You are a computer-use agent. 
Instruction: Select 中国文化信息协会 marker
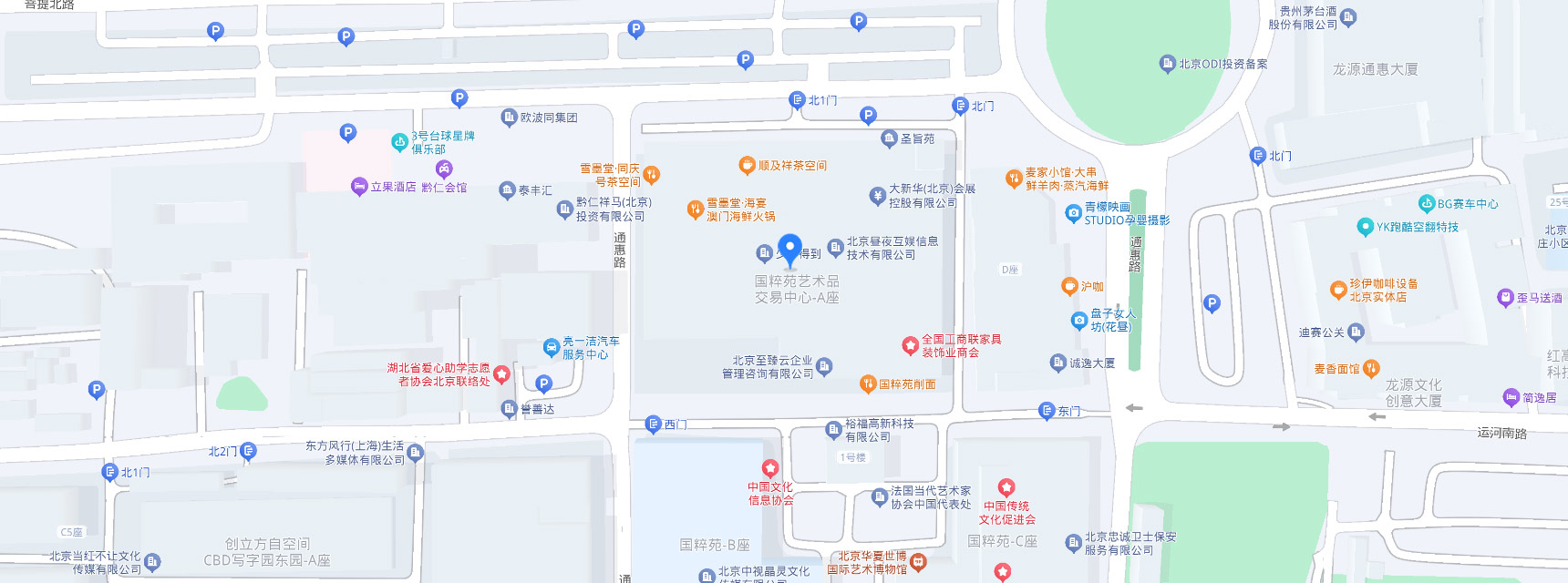point(770,469)
